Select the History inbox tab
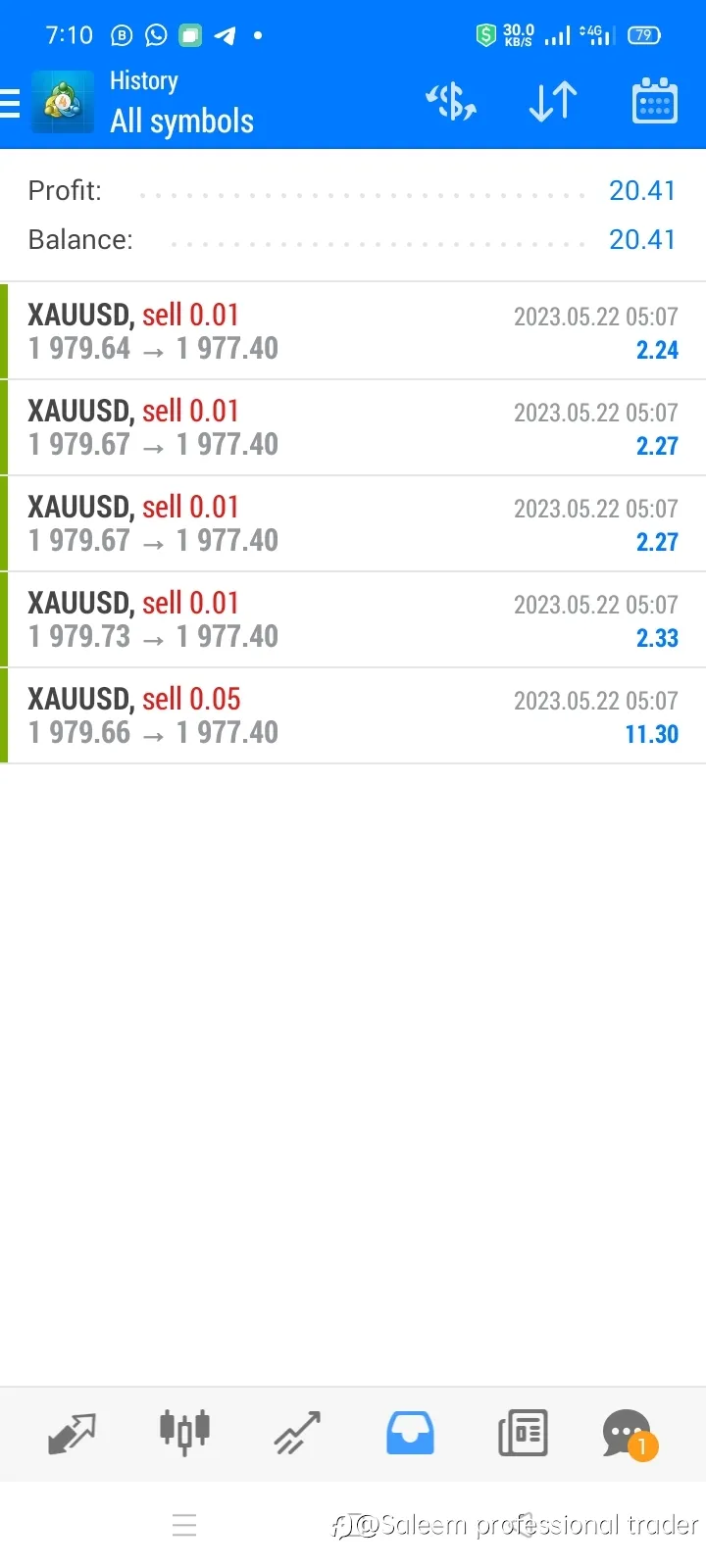Screen dimensions: 706x1568 [x=410, y=1434]
